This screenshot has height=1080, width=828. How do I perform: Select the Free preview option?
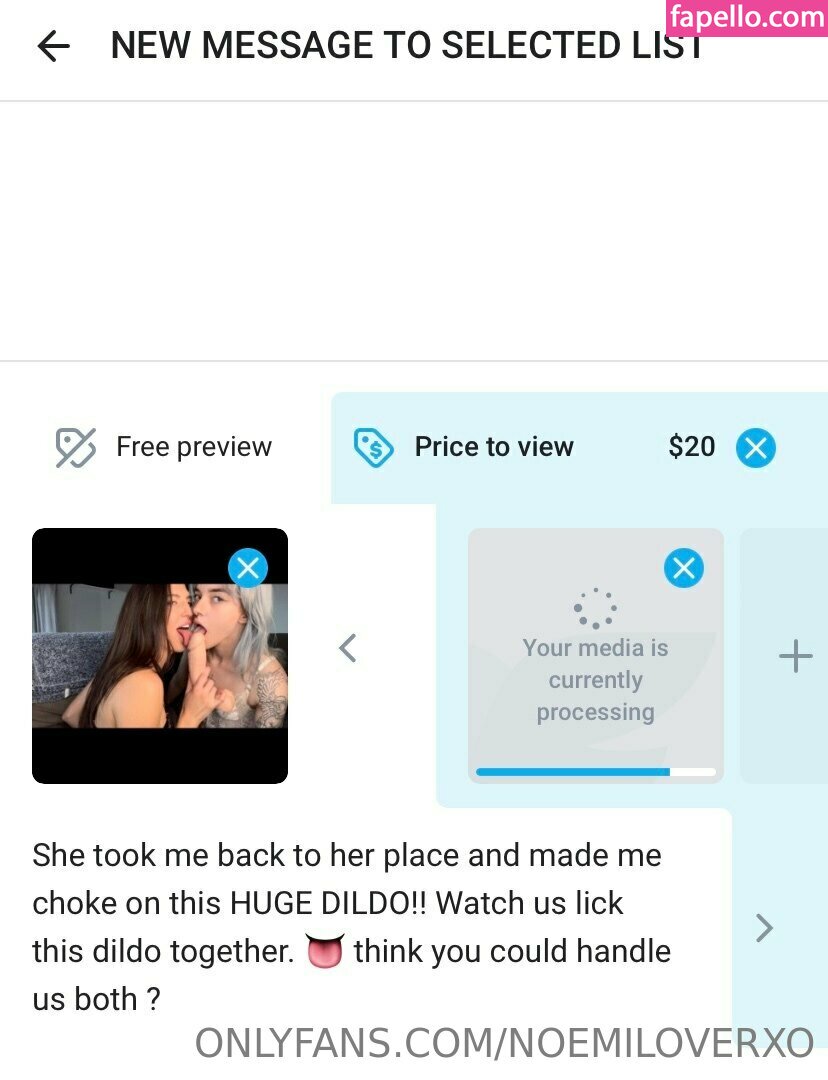[164, 447]
